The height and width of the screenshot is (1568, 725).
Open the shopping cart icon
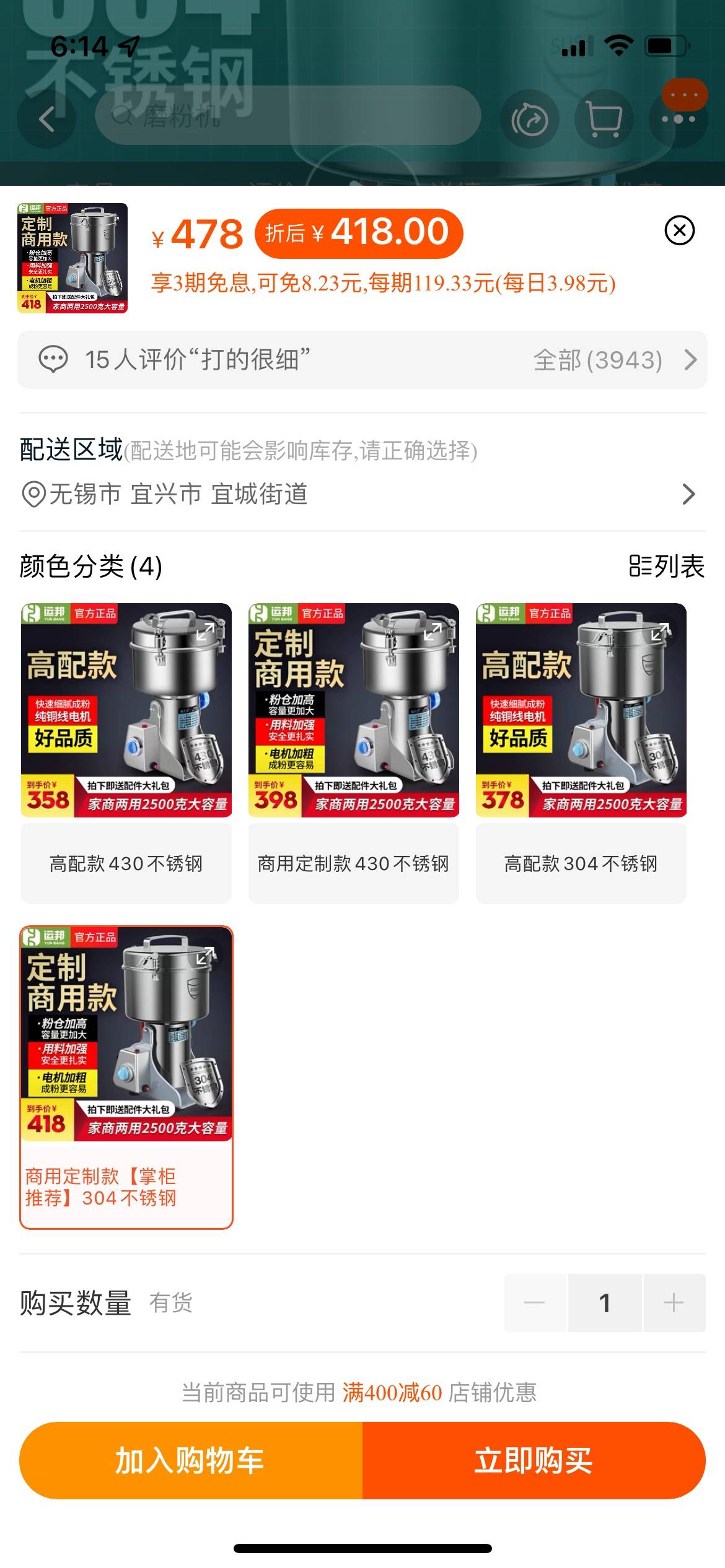[x=604, y=118]
